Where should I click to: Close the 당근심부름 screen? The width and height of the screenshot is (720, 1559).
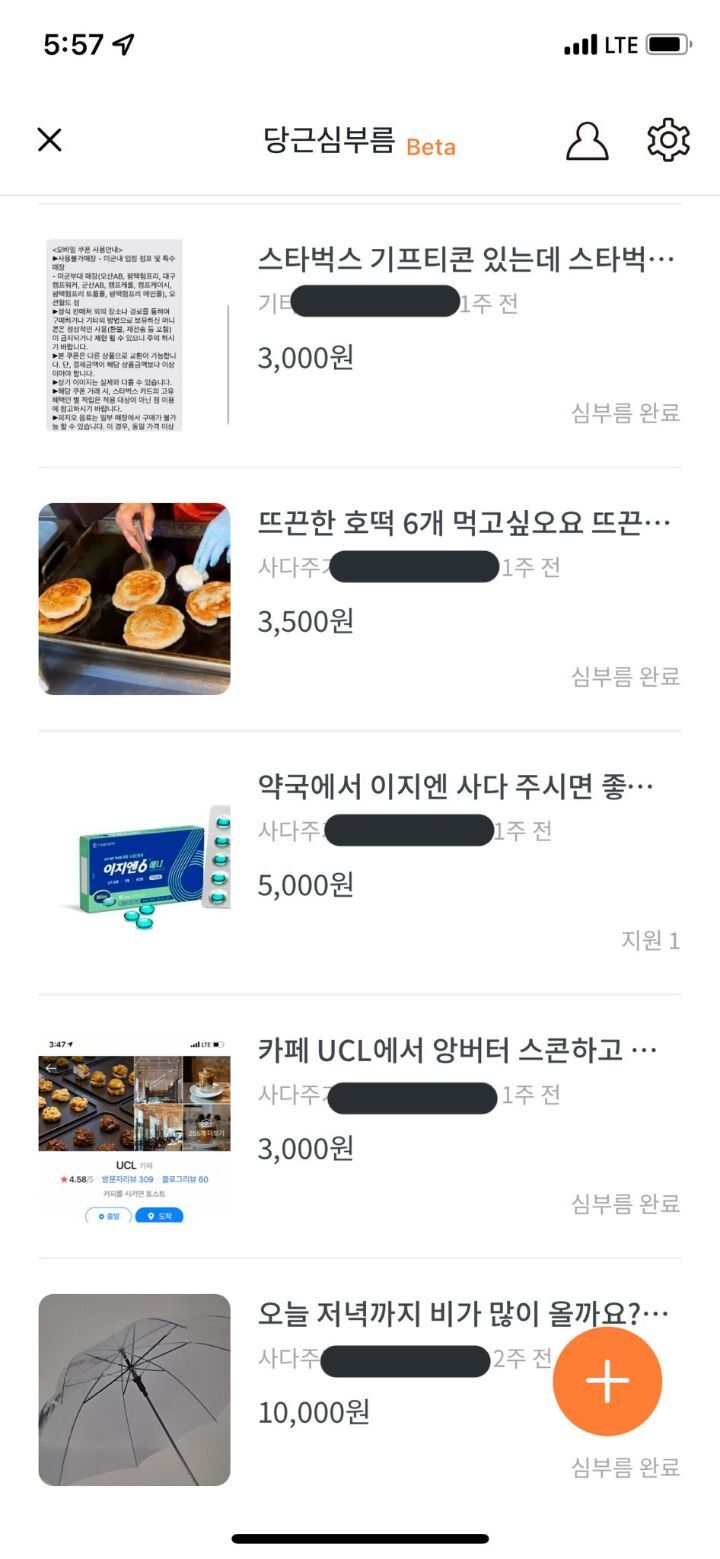50,140
